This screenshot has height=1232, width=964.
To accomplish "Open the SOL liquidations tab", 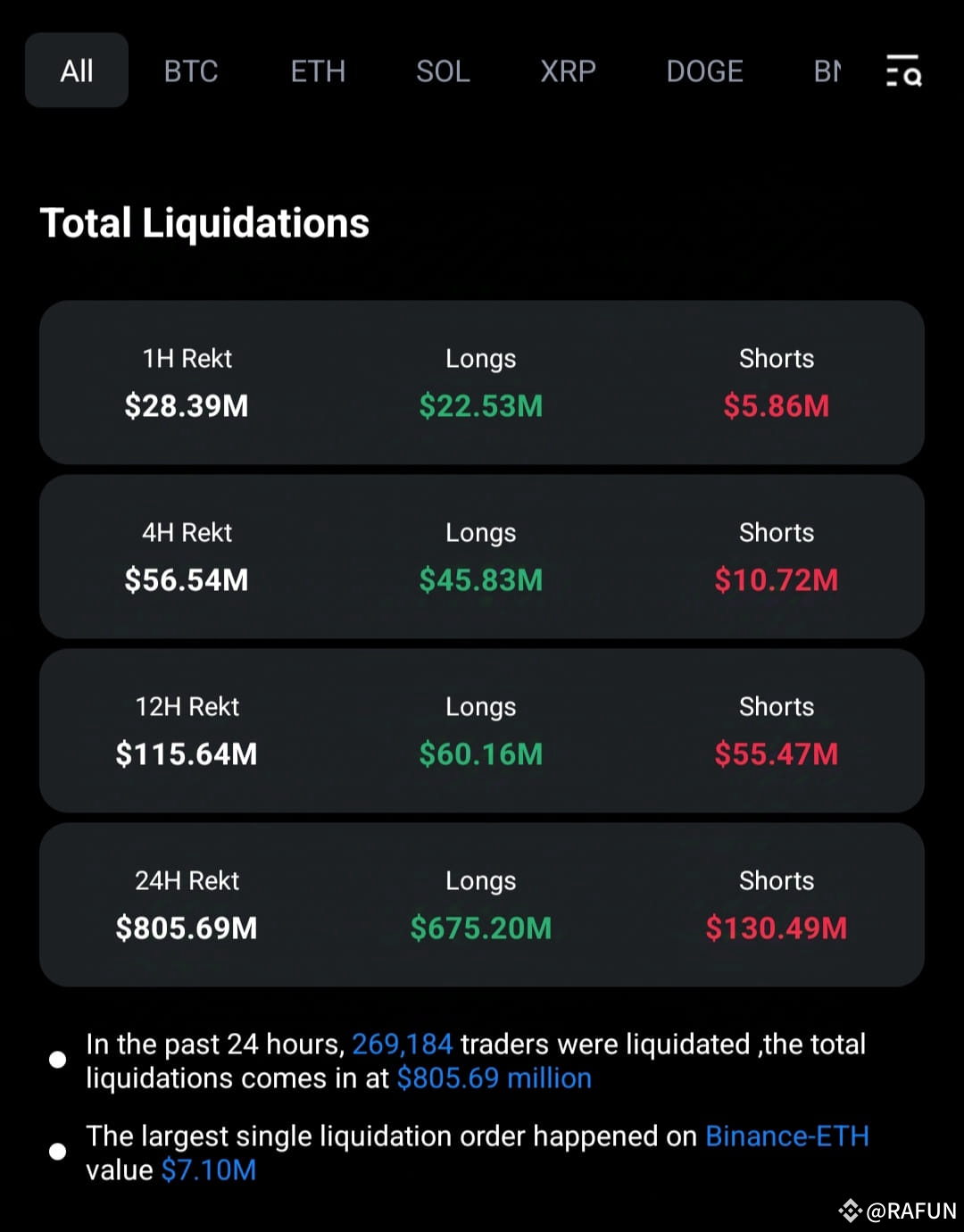I will click(x=443, y=71).
